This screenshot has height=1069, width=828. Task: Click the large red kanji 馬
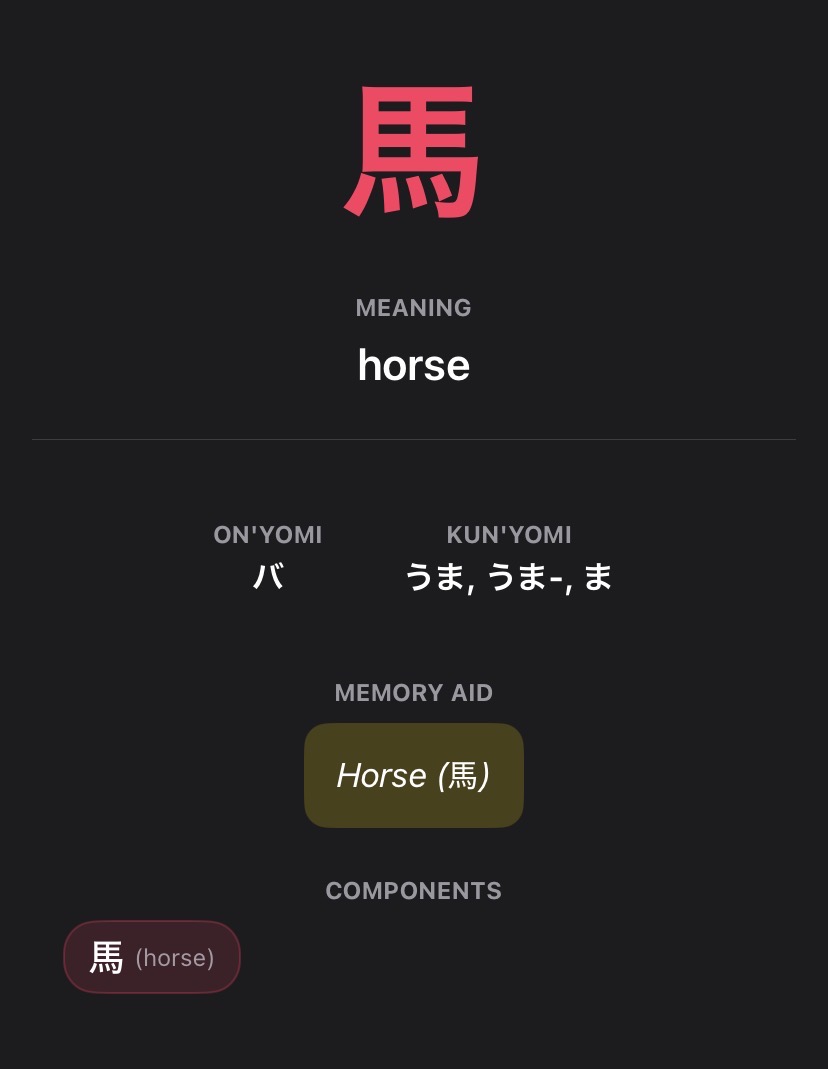pos(413,150)
